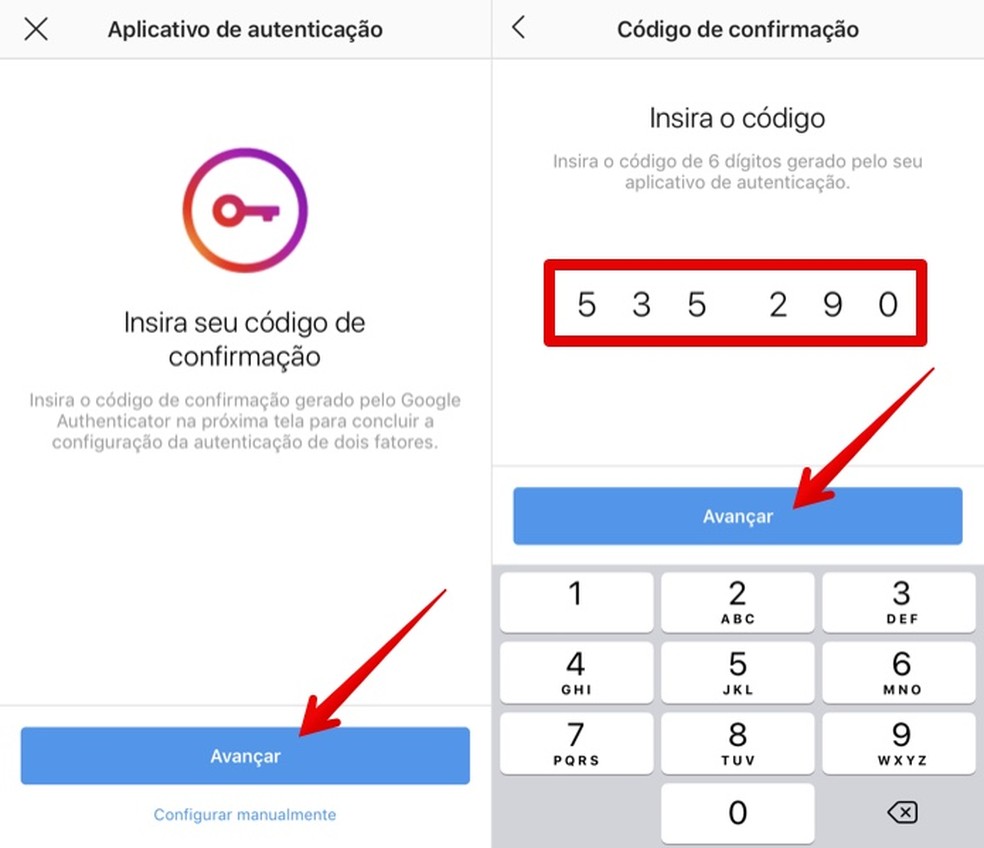Tap Avançar below the Google Authenticator instructions

click(245, 756)
